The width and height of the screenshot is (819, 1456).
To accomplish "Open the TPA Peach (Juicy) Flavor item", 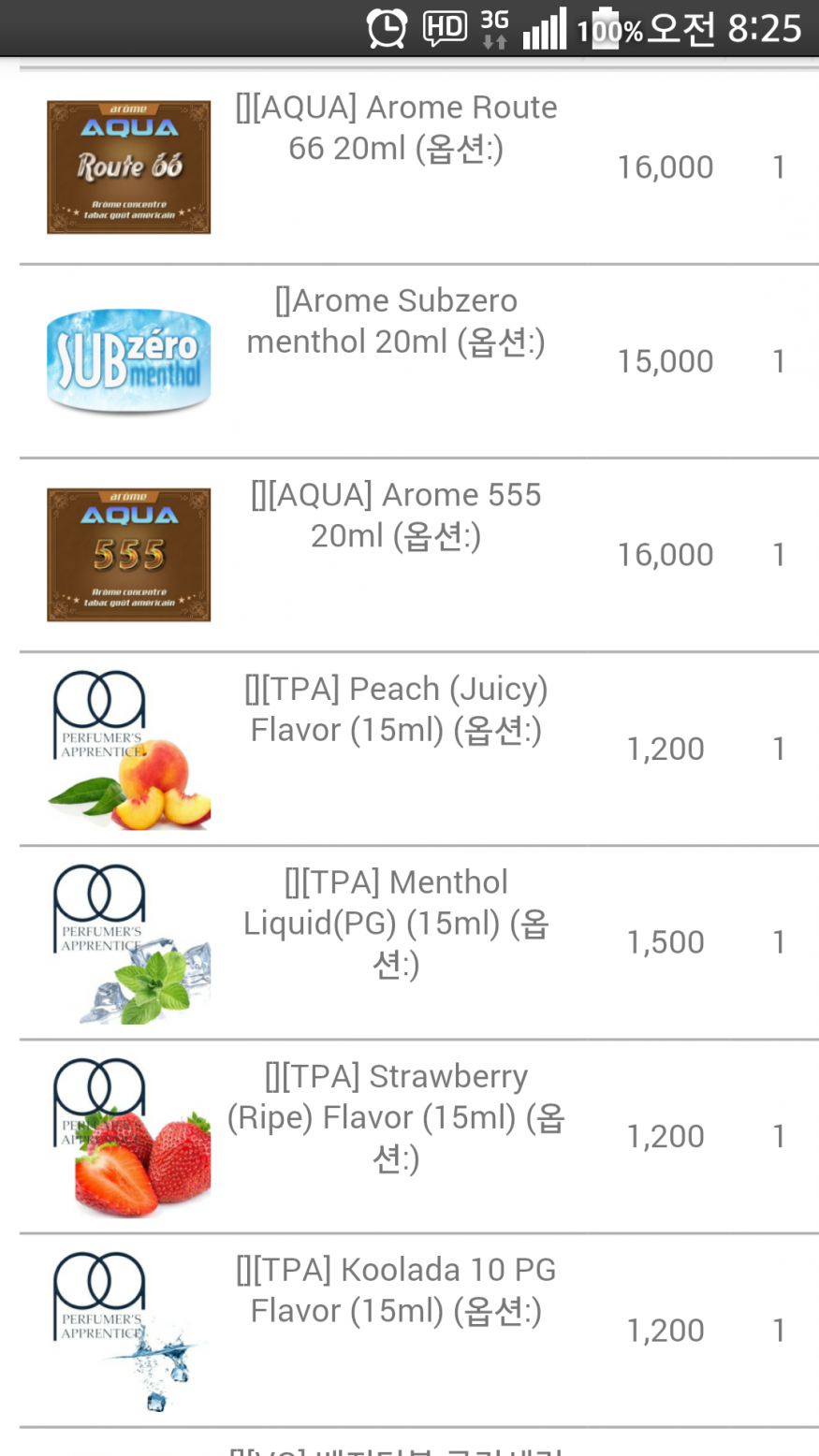I will [396, 709].
